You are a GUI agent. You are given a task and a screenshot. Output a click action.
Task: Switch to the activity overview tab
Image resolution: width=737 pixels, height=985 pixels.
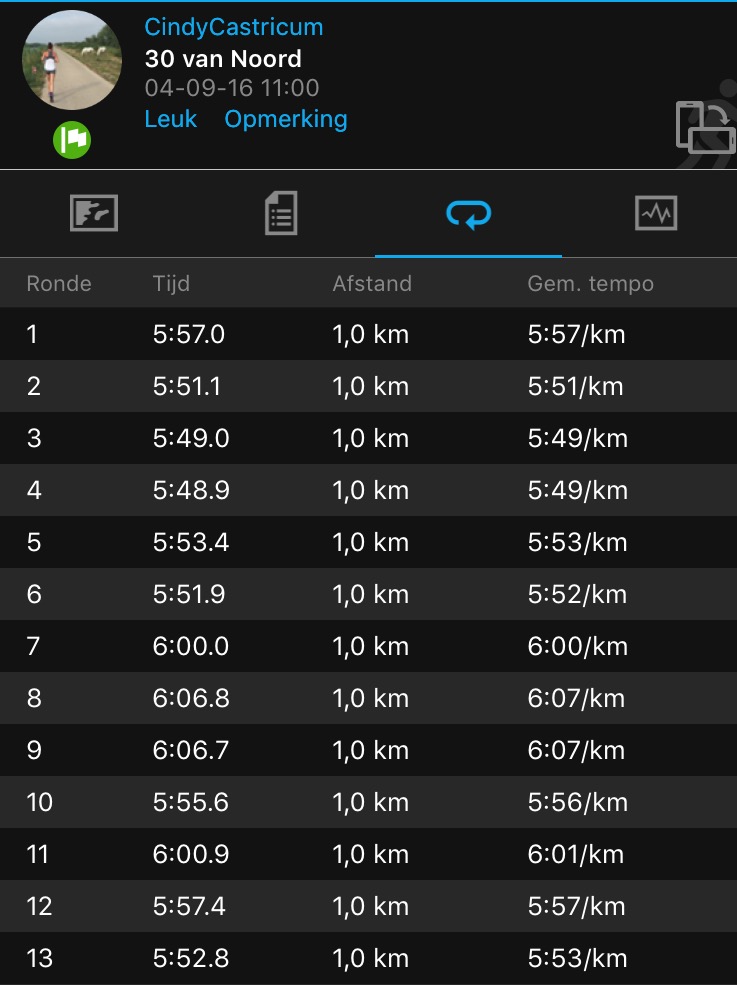click(x=94, y=213)
